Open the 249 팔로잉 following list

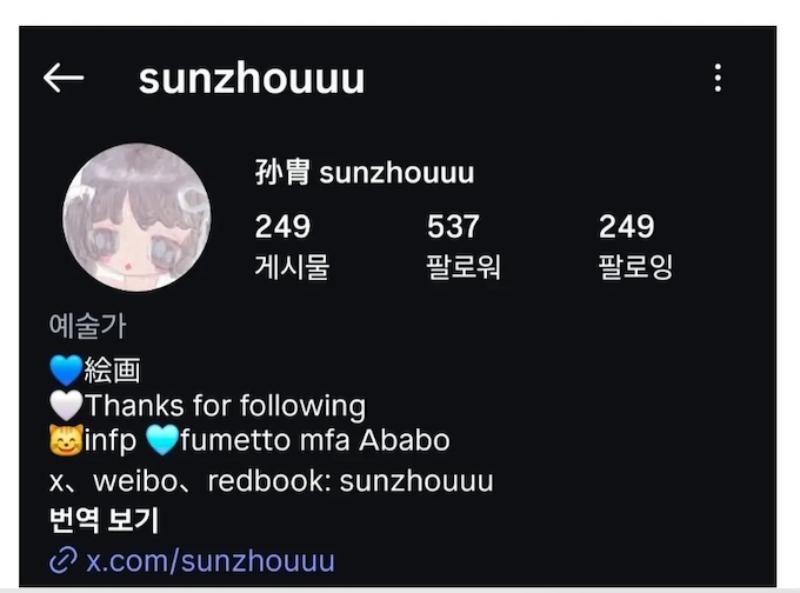click(635, 246)
